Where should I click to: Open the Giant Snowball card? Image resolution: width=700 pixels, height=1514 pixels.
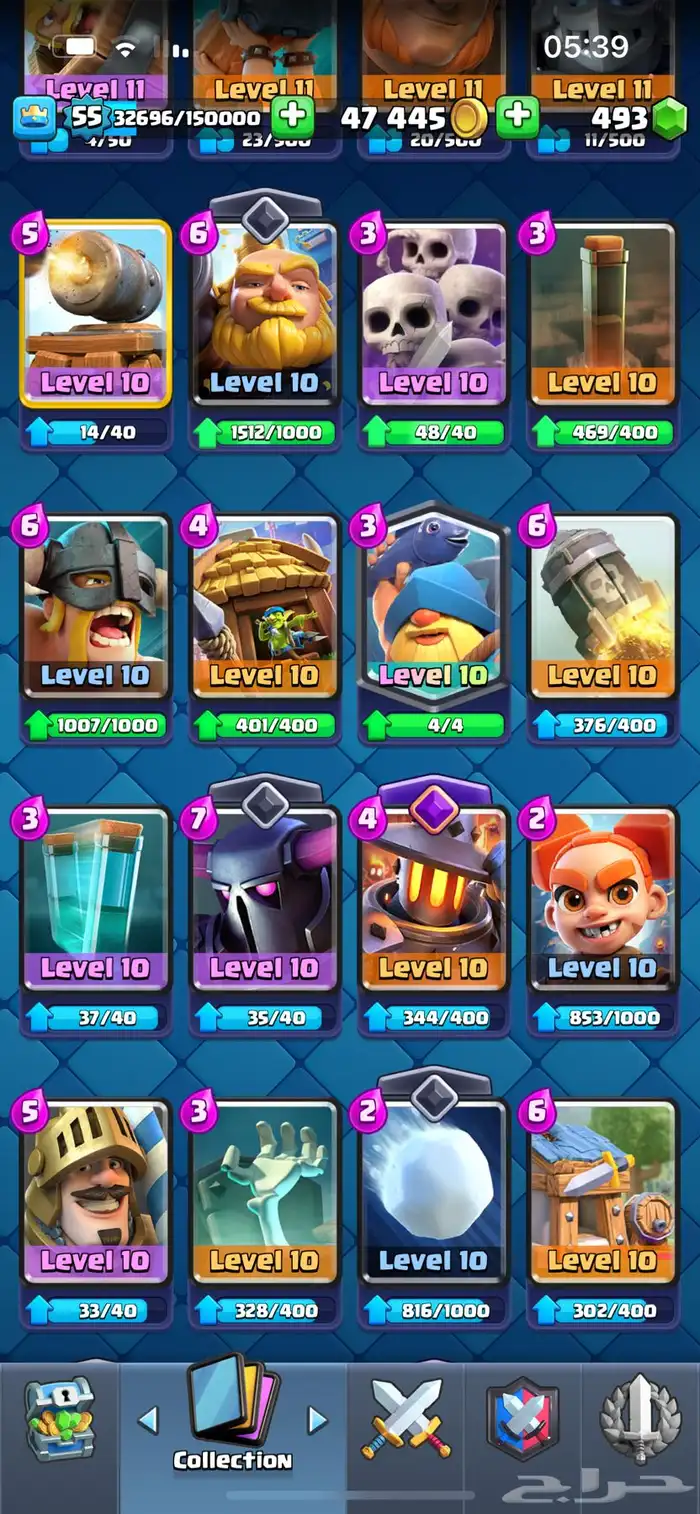click(434, 1192)
